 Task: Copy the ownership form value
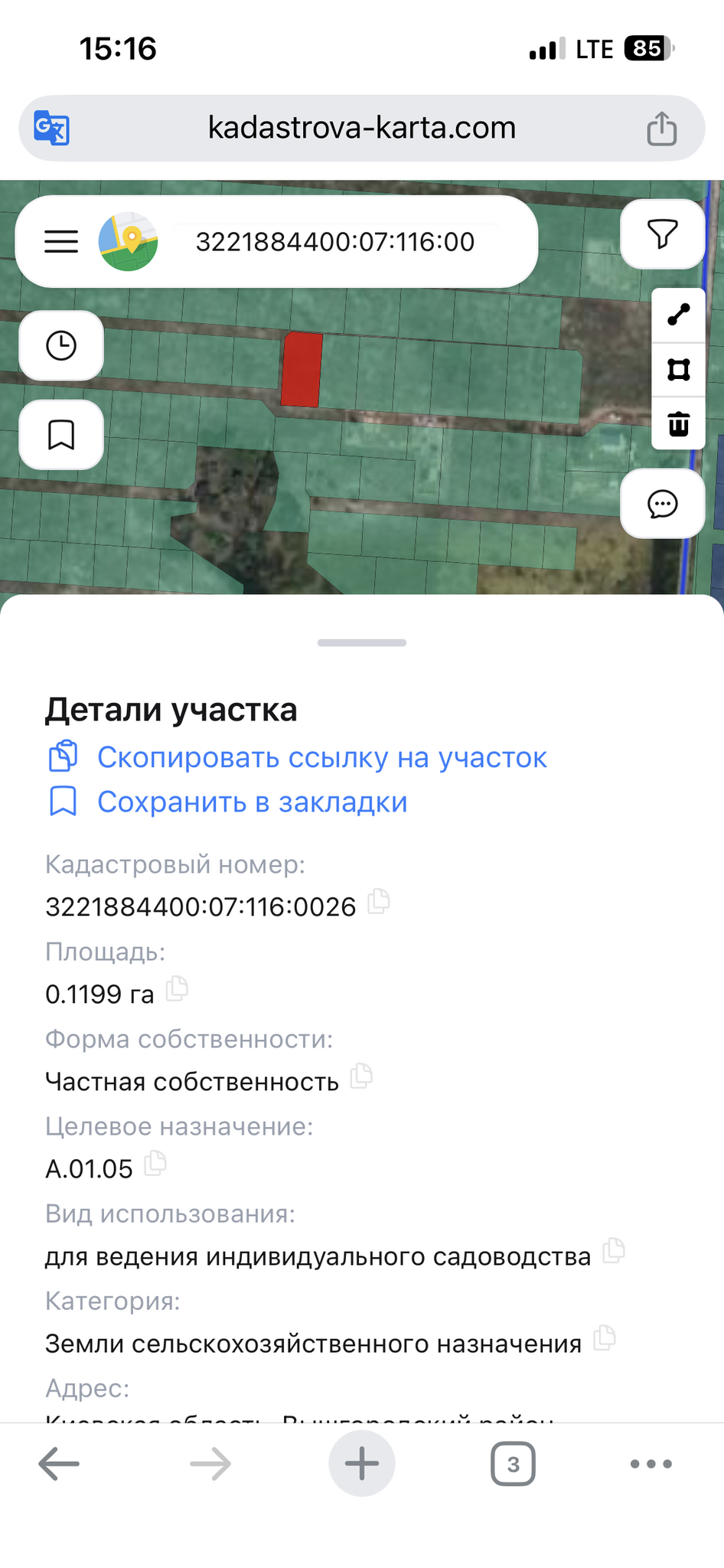click(362, 1075)
